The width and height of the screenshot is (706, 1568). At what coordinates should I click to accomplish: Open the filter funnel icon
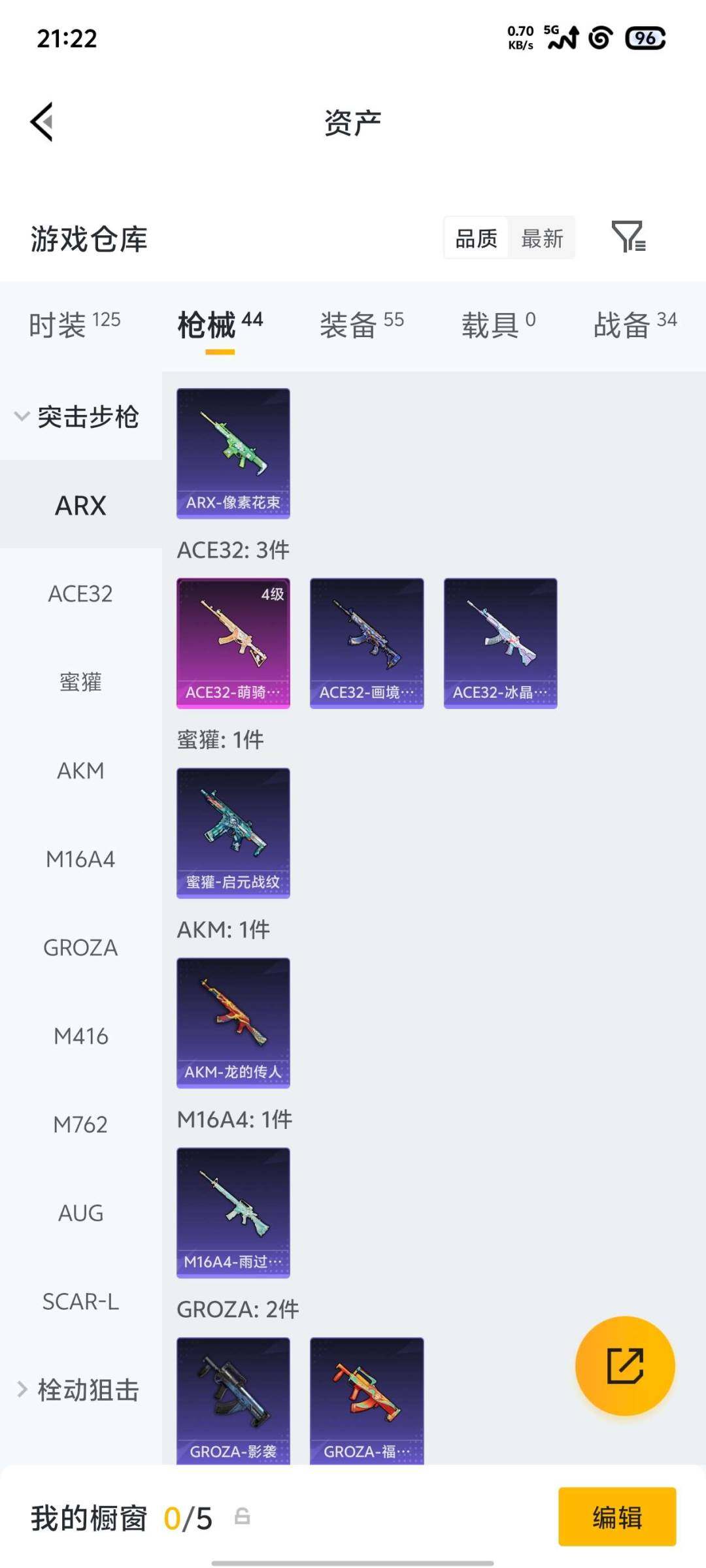tap(628, 237)
